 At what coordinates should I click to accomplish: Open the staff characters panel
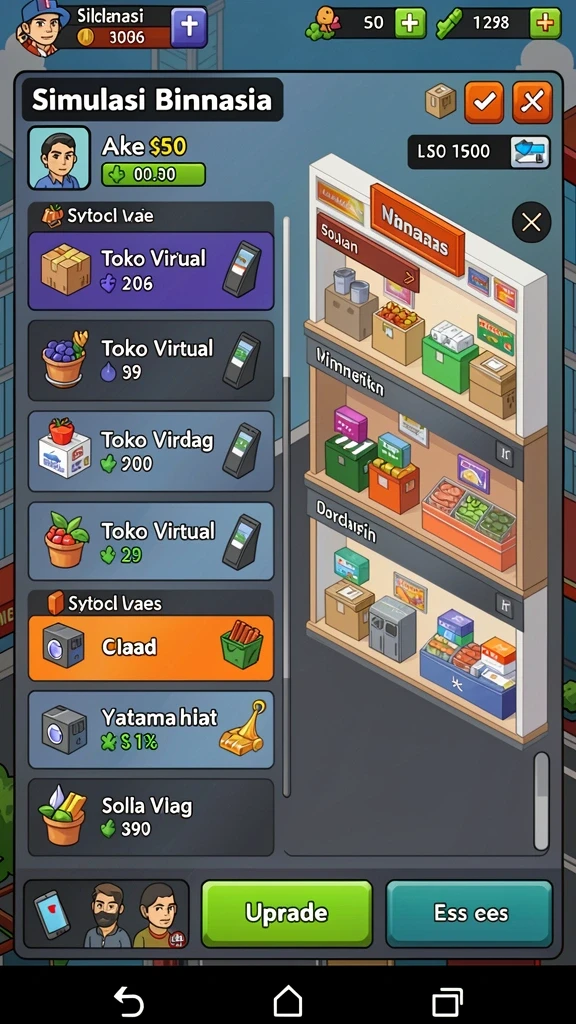[x=106, y=914]
